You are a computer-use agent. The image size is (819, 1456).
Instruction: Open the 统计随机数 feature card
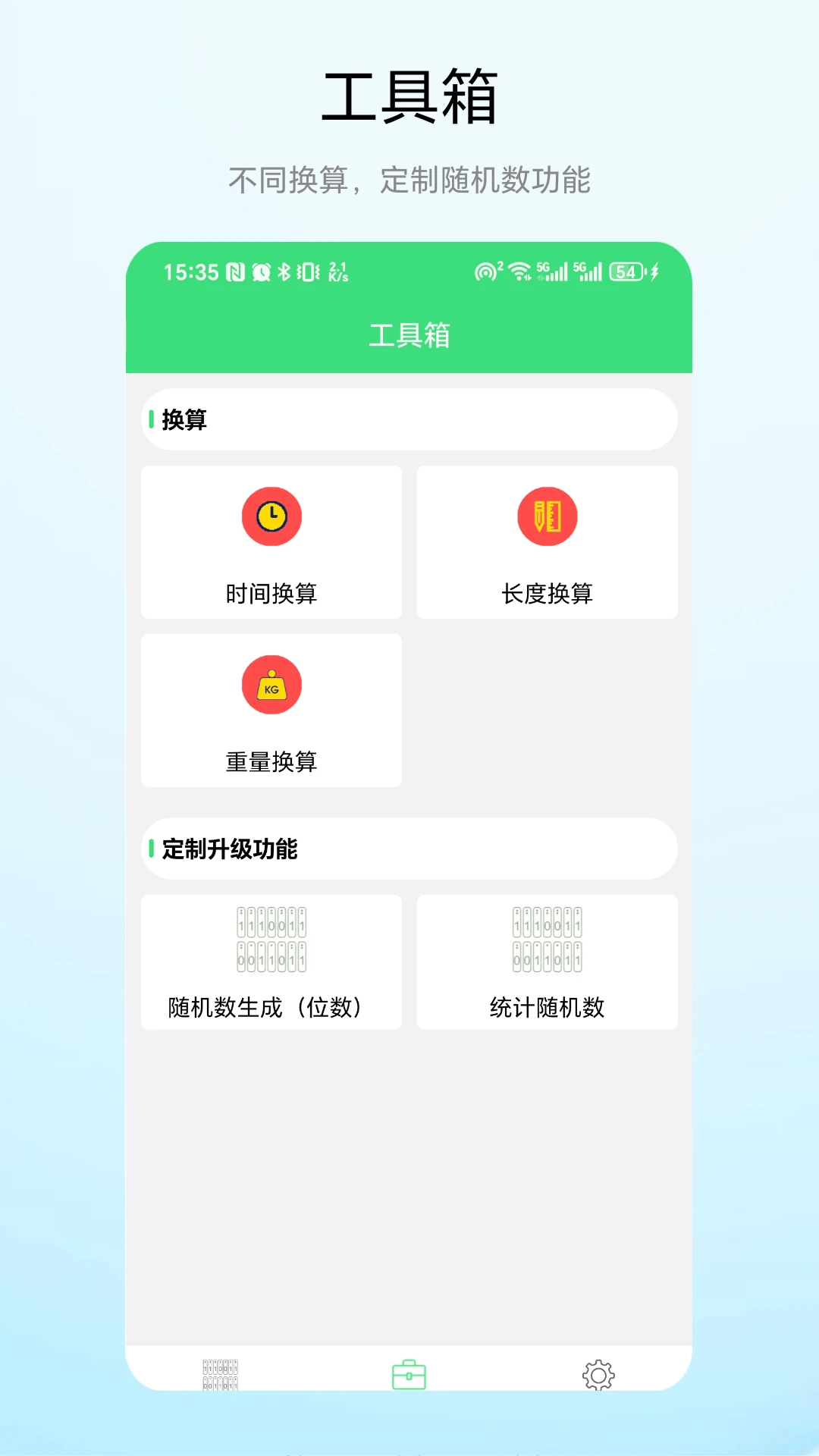[x=547, y=963]
